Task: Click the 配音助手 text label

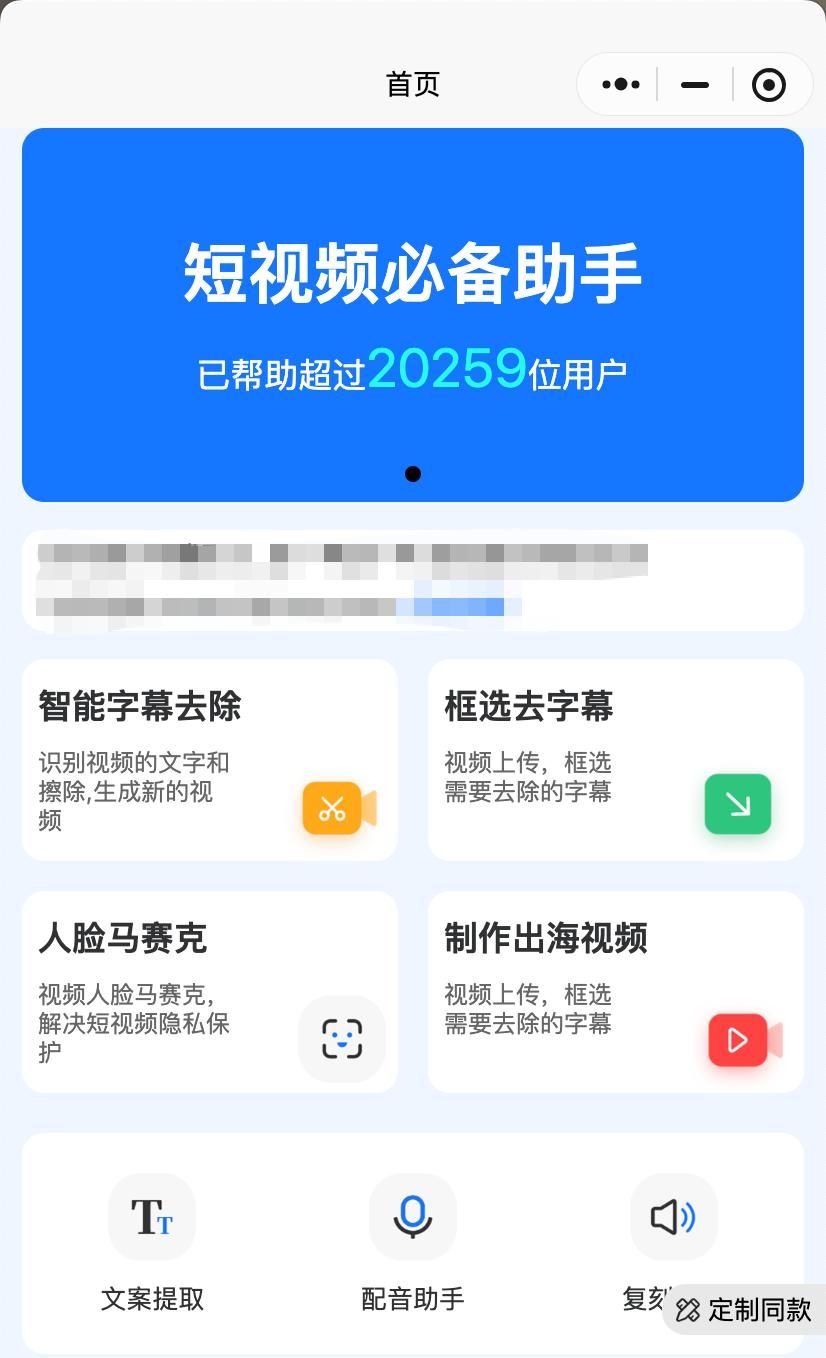Action: click(412, 1299)
